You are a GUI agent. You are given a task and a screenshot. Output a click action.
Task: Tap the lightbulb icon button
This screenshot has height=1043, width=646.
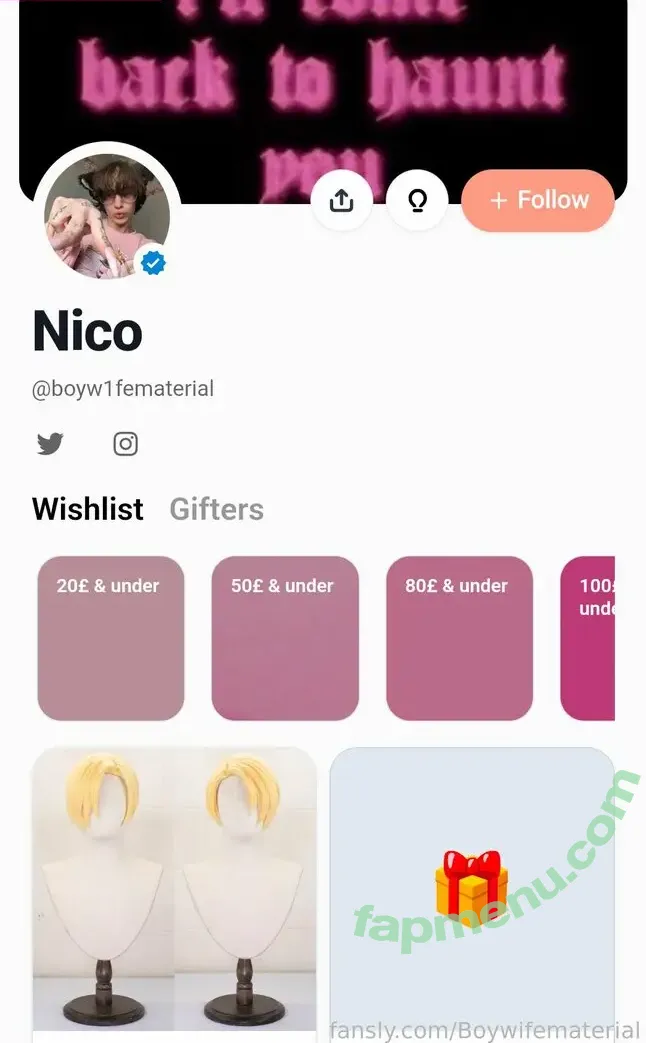pyautogui.click(x=417, y=200)
